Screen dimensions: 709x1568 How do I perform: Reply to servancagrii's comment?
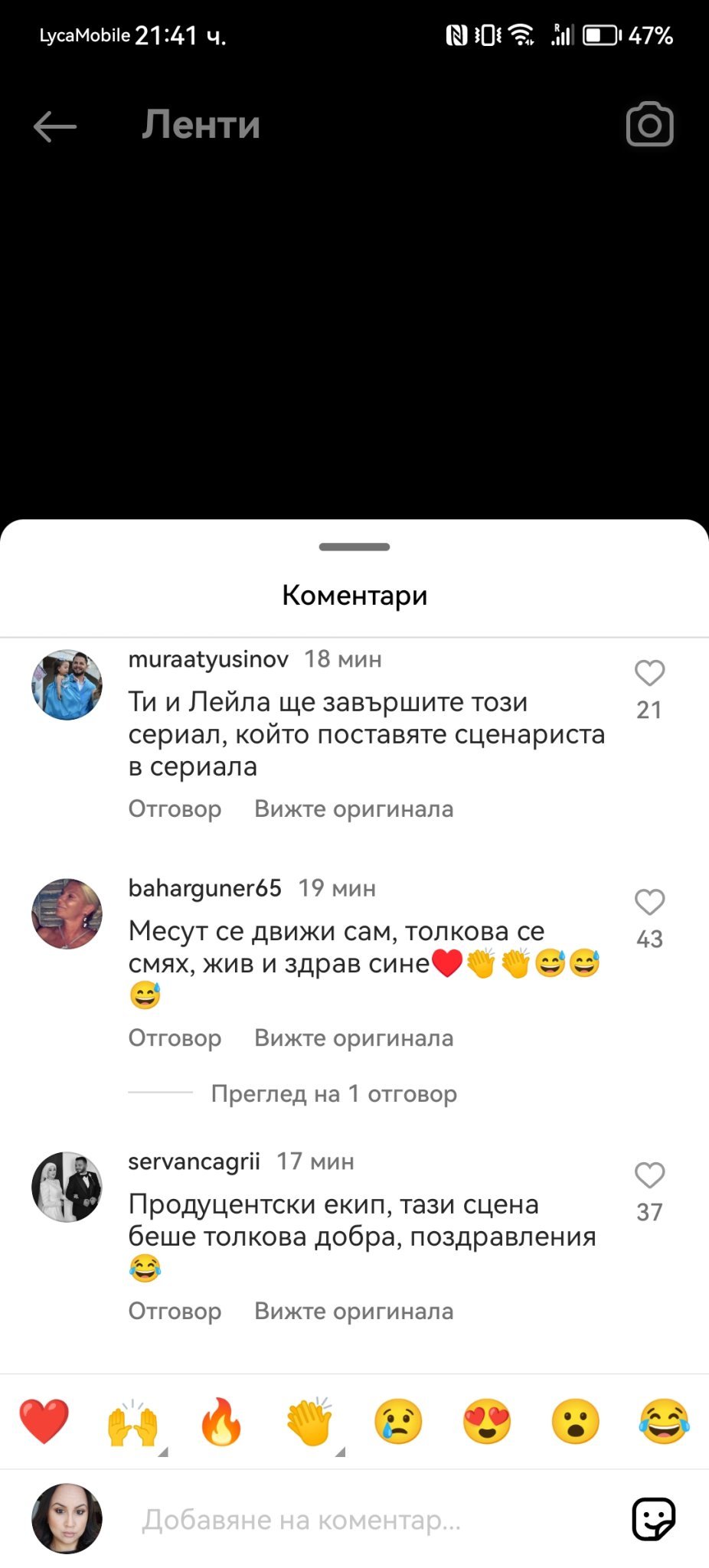(x=175, y=1311)
